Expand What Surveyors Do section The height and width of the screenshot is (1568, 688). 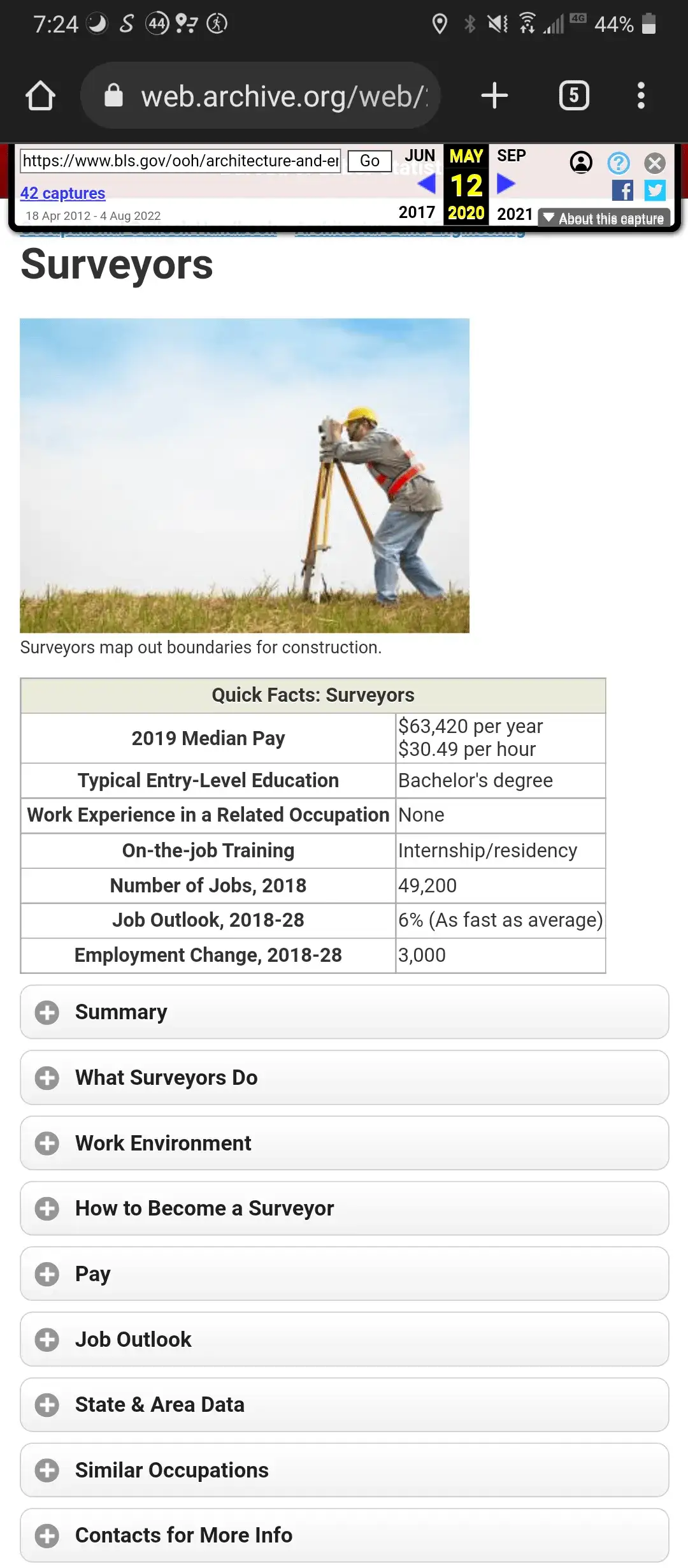pyautogui.click(x=345, y=1078)
